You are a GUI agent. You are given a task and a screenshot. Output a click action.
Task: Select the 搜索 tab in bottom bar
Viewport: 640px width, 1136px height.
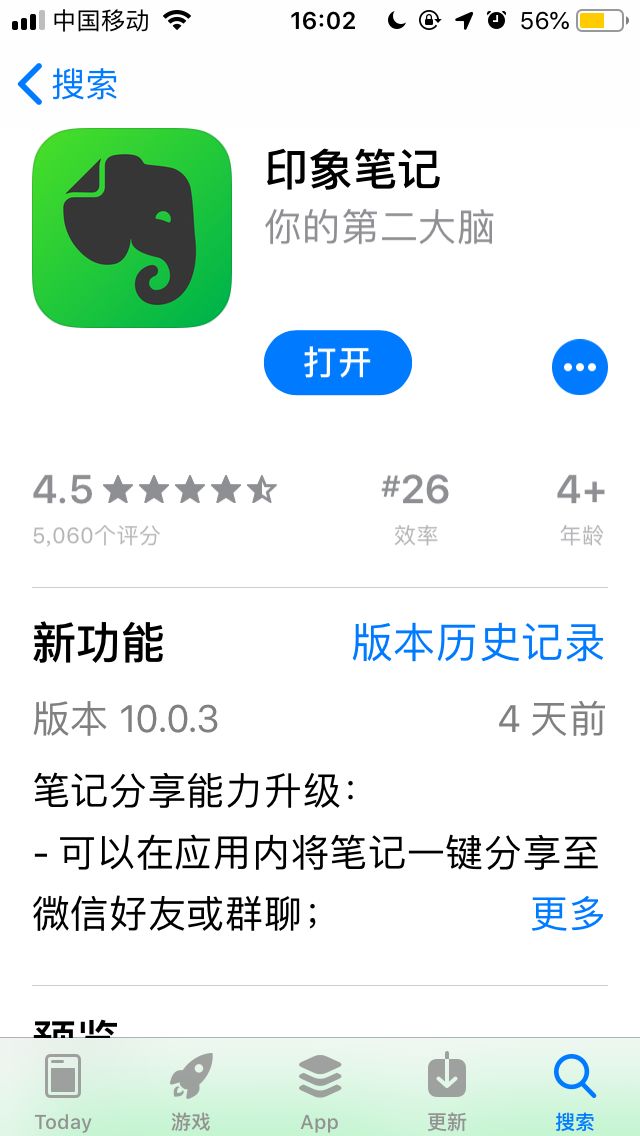[575, 1090]
